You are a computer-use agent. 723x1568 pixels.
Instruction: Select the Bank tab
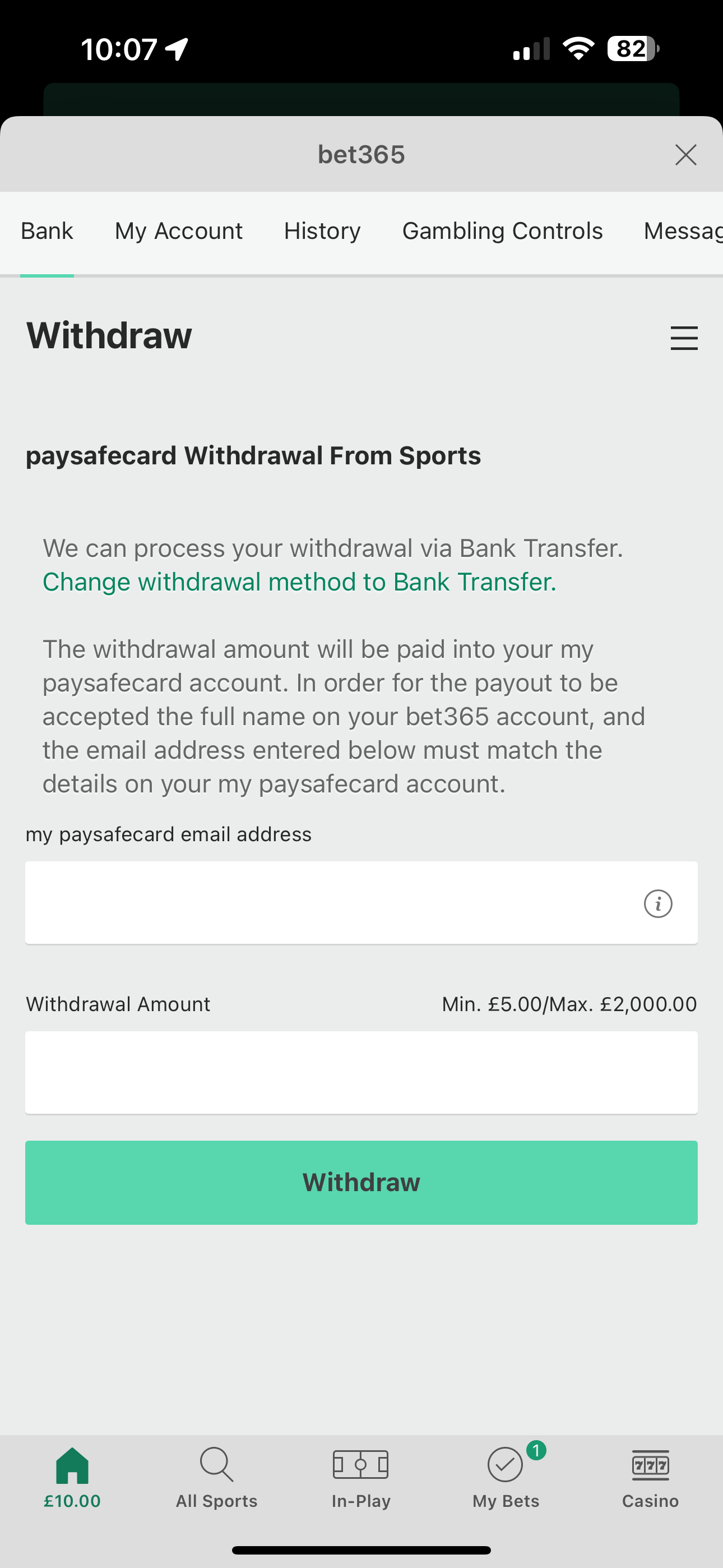(x=47, y=231)
